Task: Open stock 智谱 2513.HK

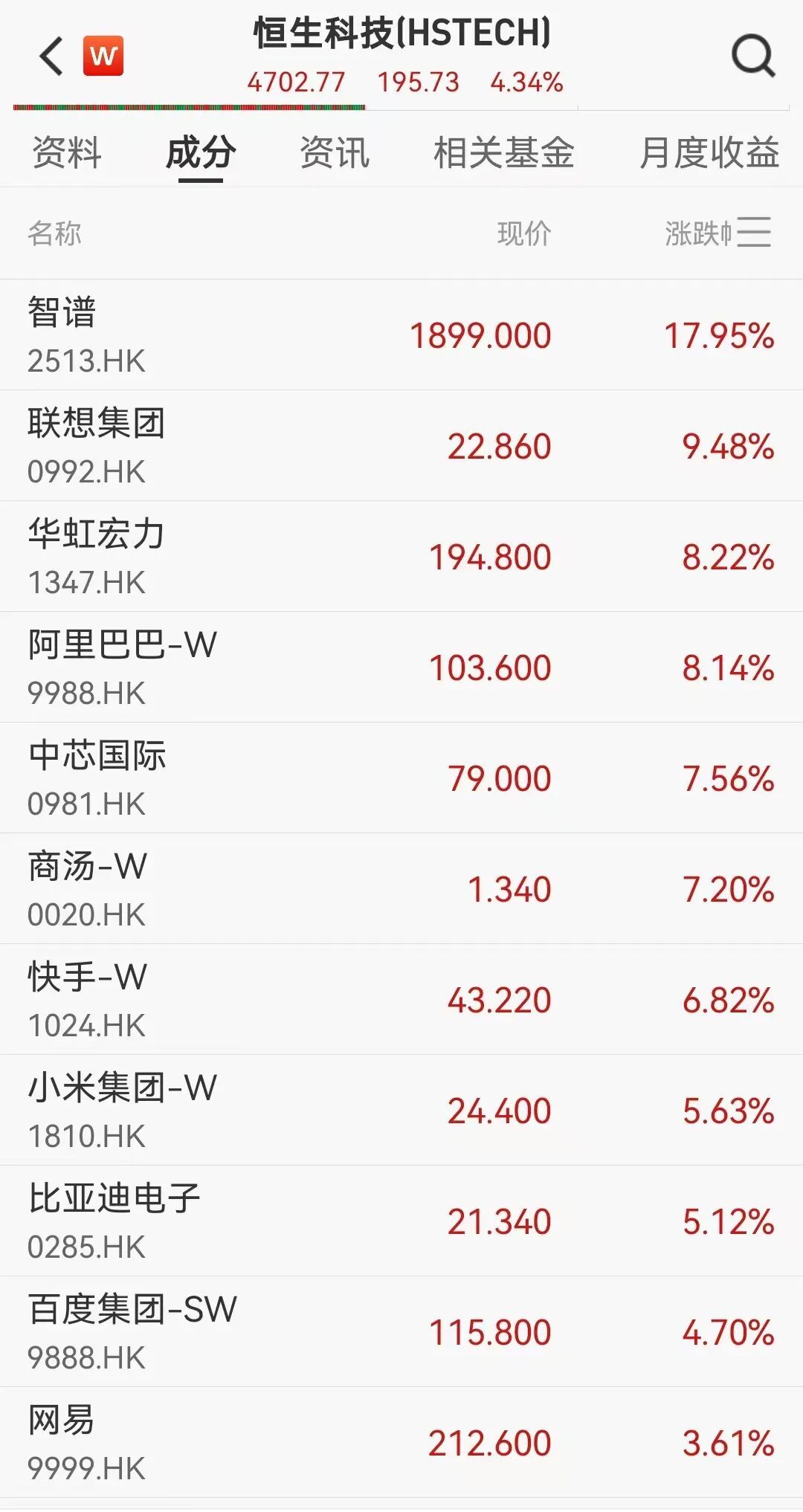Action: (401, 335)
